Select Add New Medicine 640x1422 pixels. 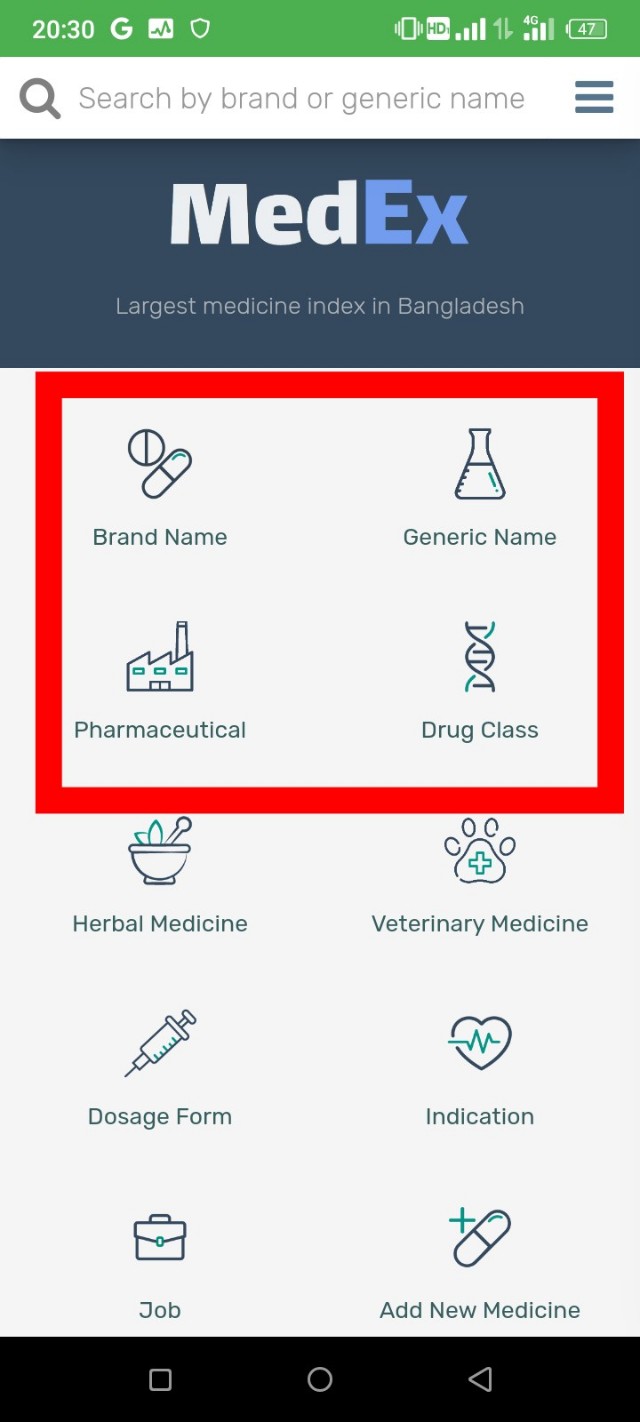[x=480, y=1262]
